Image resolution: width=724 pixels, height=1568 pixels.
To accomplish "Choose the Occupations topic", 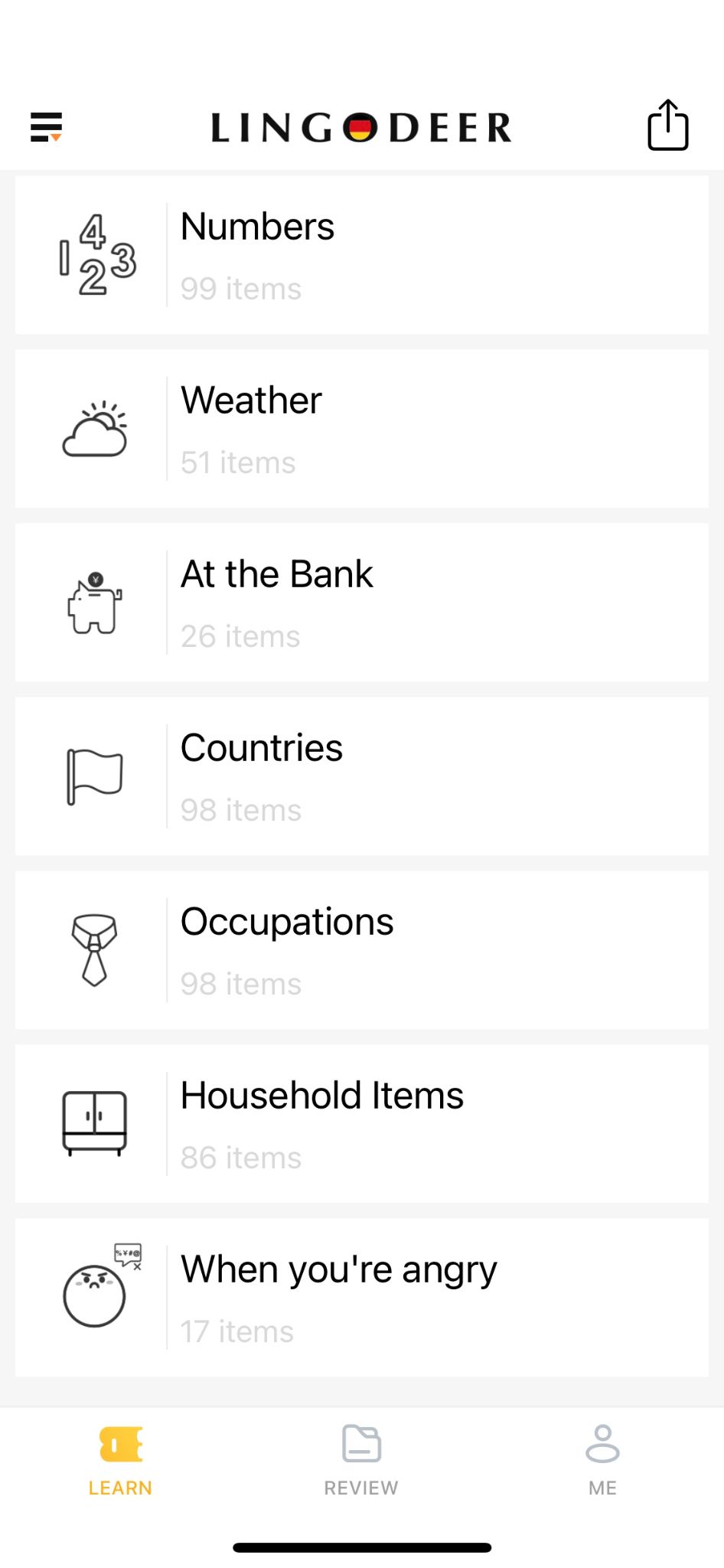I will tap(361, 950).
